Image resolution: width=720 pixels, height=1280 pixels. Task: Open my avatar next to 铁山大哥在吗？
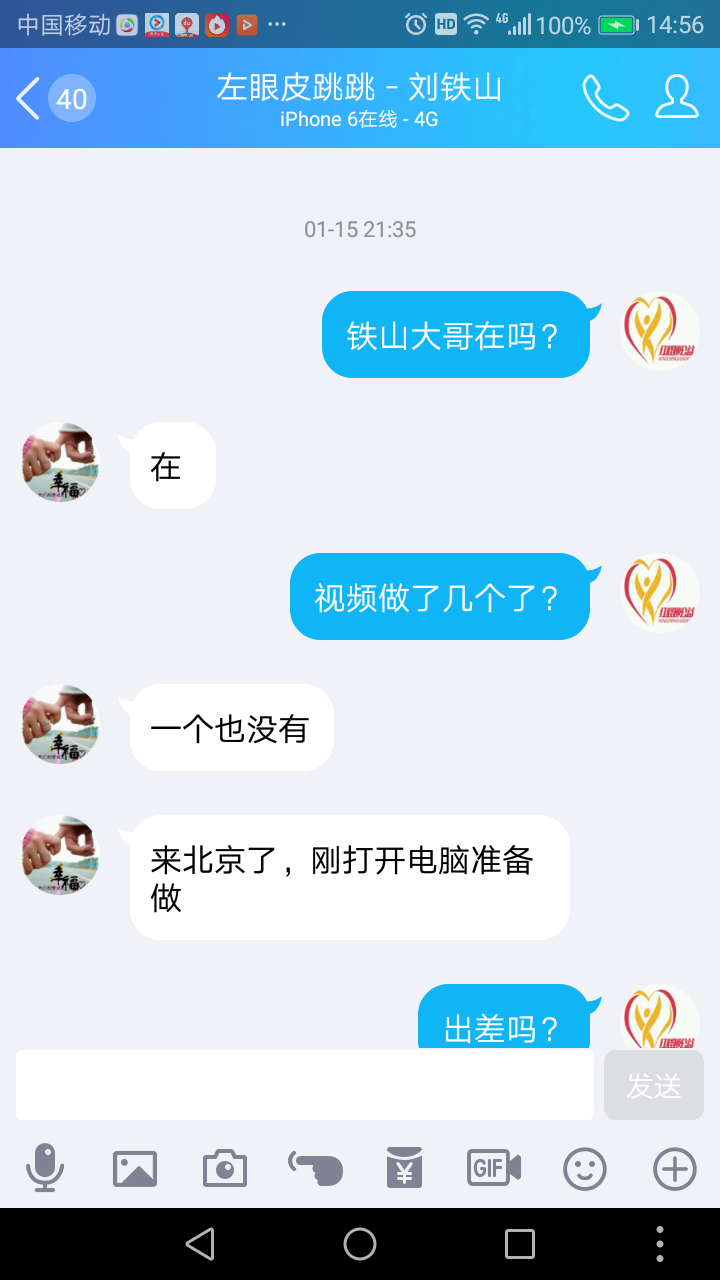(660, 331)
